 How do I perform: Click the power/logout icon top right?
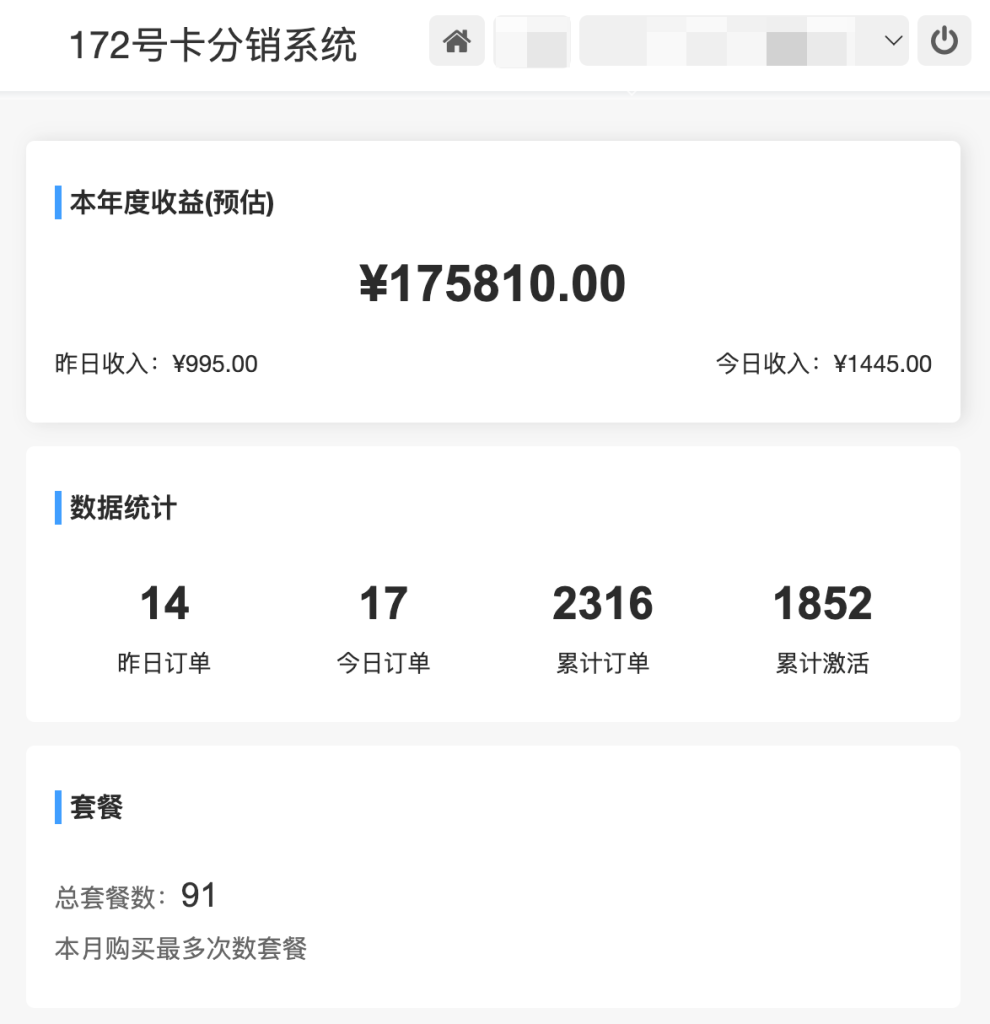click(x=944, y=40)
